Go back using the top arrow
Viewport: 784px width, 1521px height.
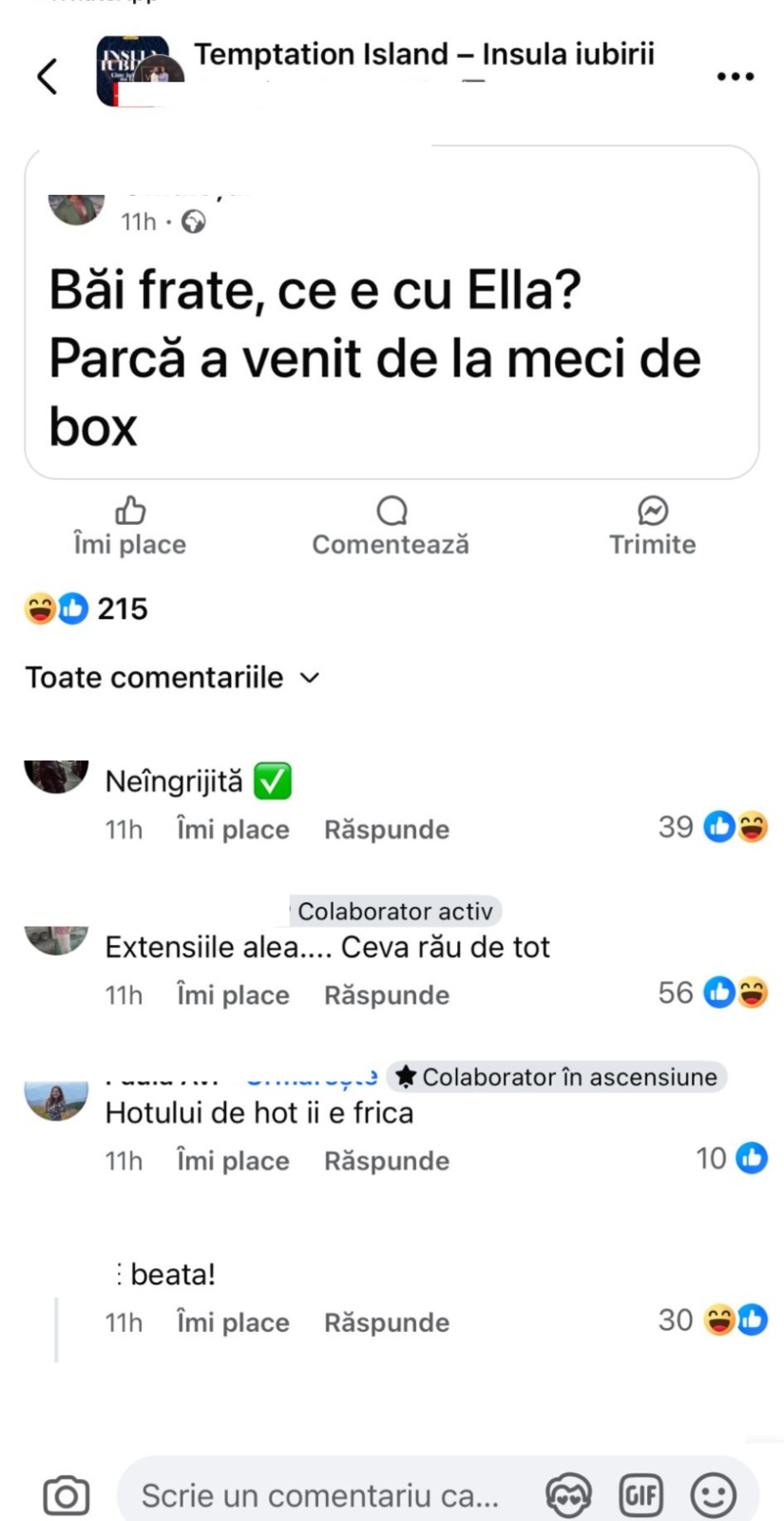point(48,76)
